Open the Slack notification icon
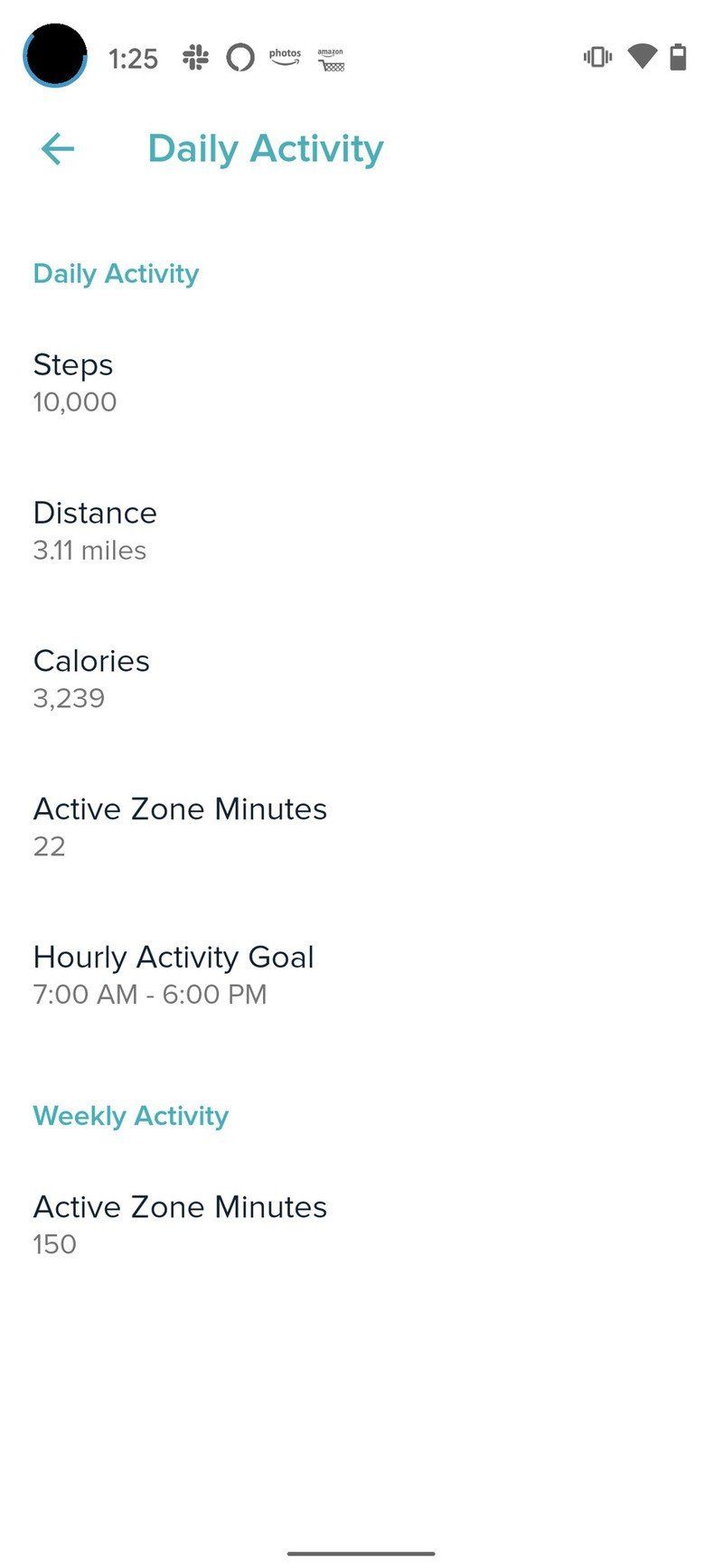This screenshot has width=723, height=1568. (195, 57)
